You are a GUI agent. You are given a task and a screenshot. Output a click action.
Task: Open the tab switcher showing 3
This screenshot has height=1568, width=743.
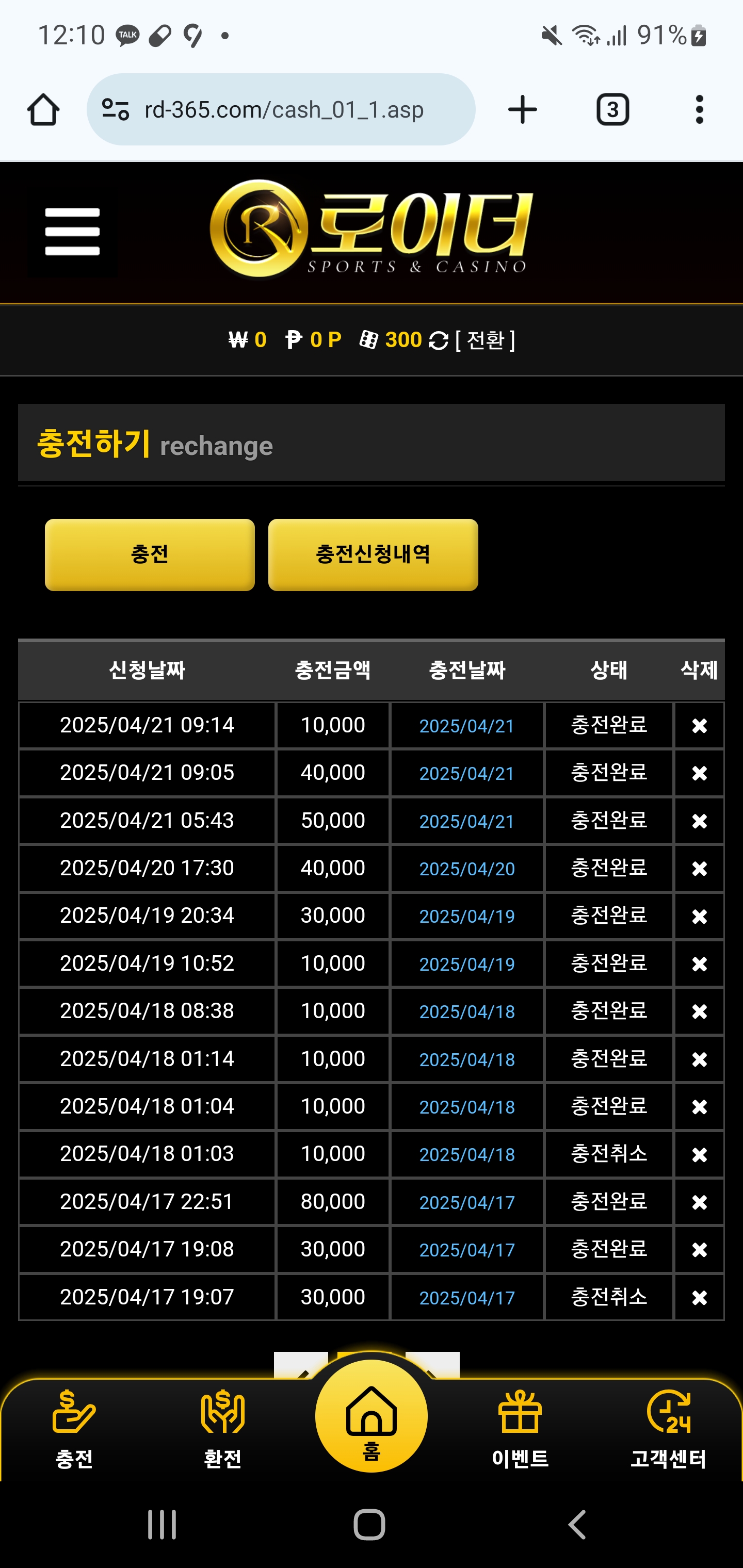point(612,109)
